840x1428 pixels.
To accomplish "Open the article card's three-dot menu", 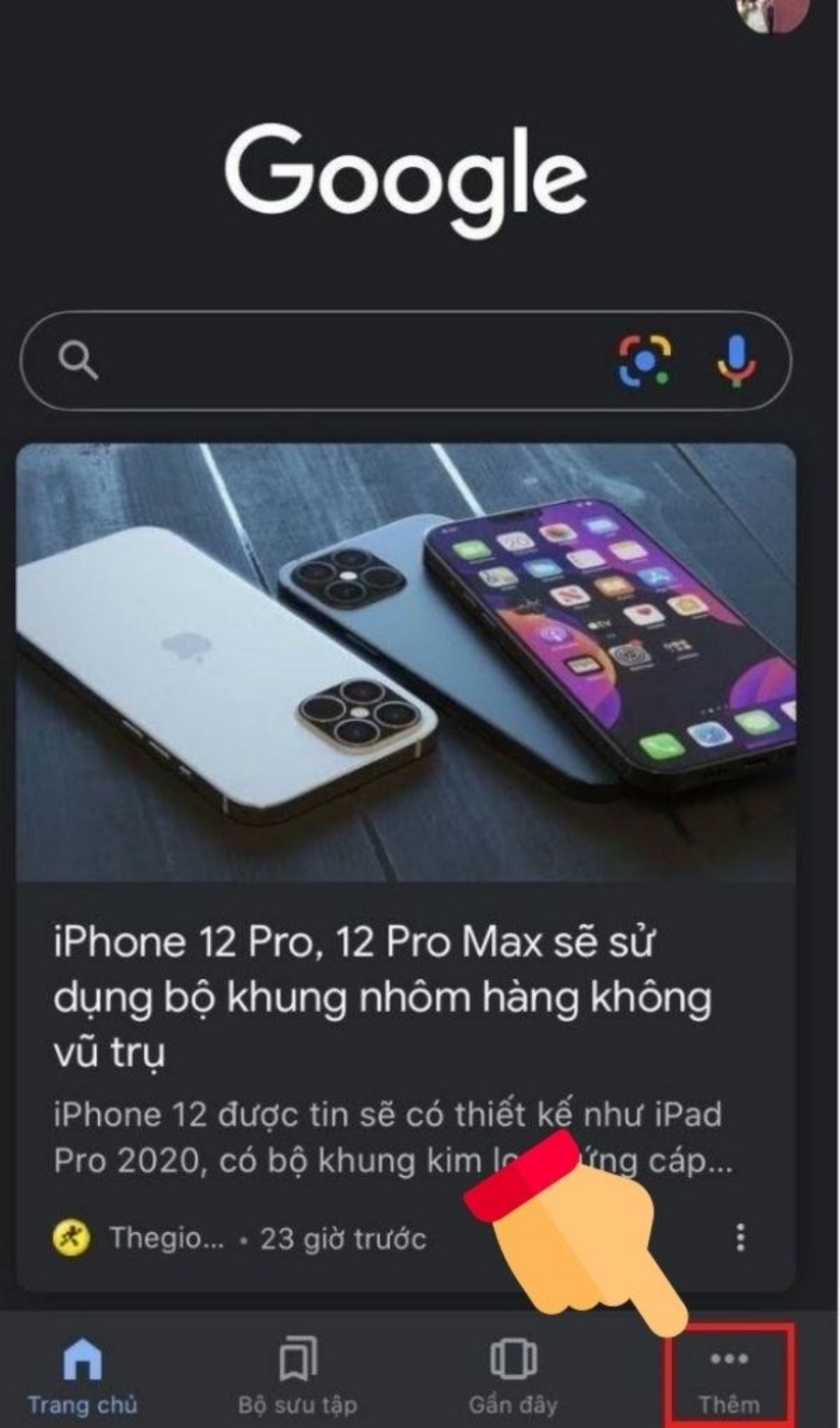I will (x=740, y=1238).
